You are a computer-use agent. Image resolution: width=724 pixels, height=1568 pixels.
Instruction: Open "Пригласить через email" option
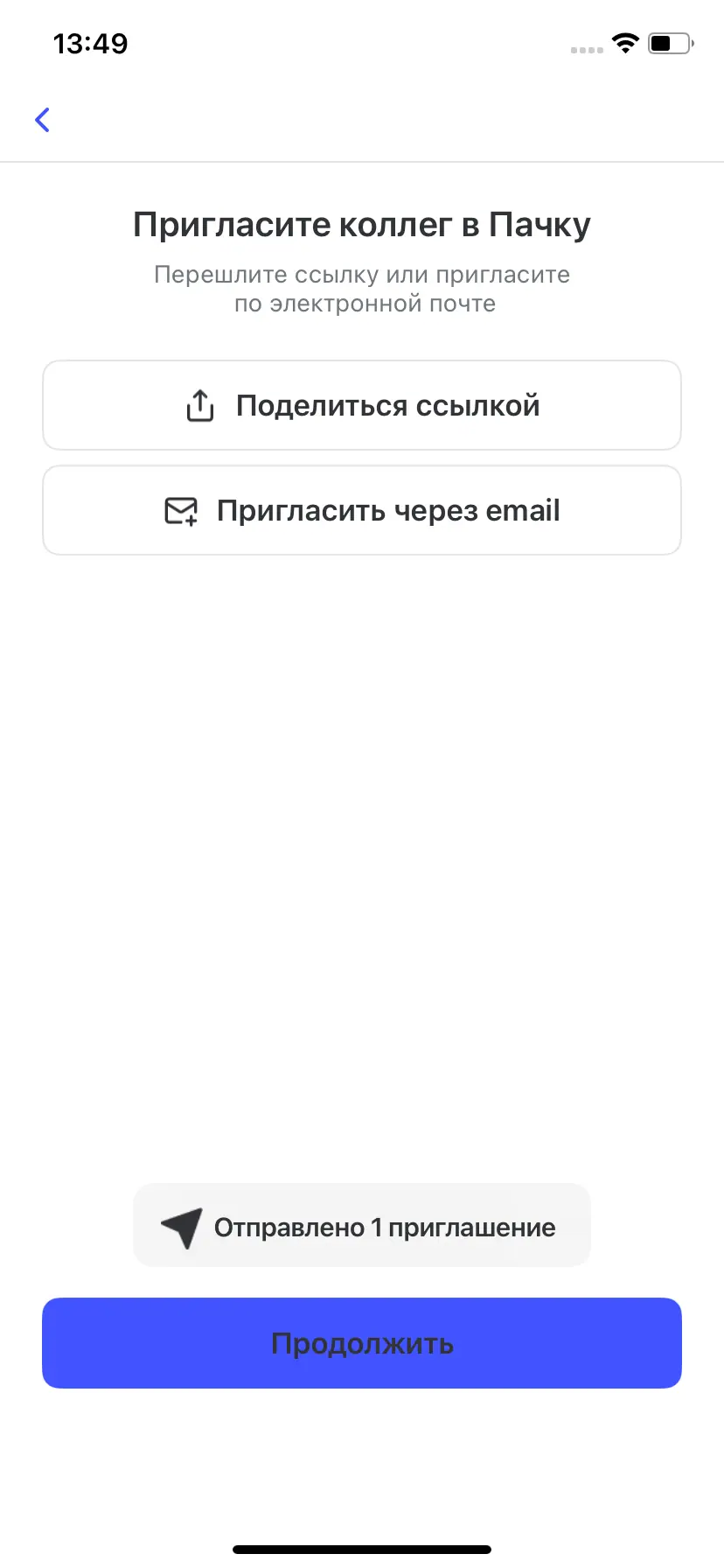[362, 511]
